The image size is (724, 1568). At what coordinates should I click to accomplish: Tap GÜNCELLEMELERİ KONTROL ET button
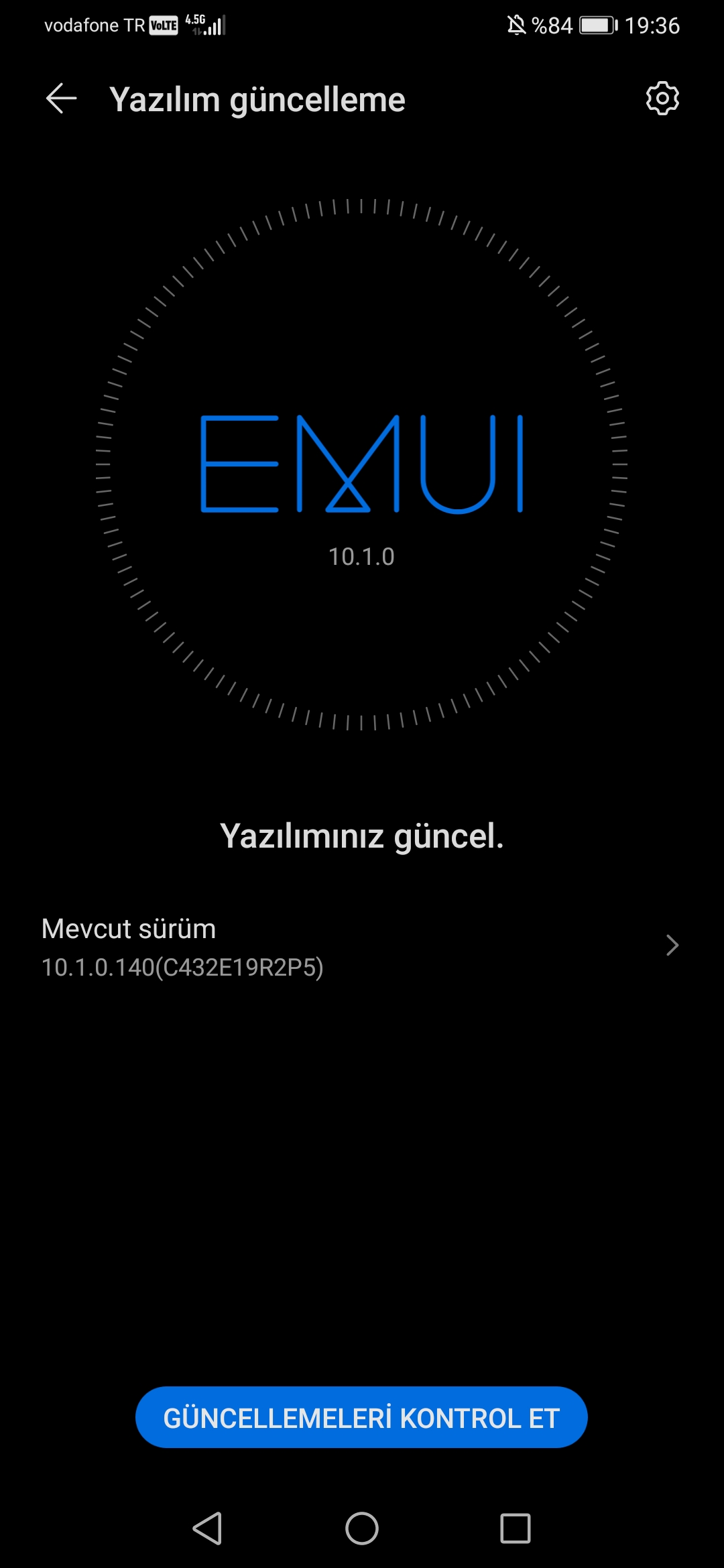pyautogui.click(x=361, y=1417)
